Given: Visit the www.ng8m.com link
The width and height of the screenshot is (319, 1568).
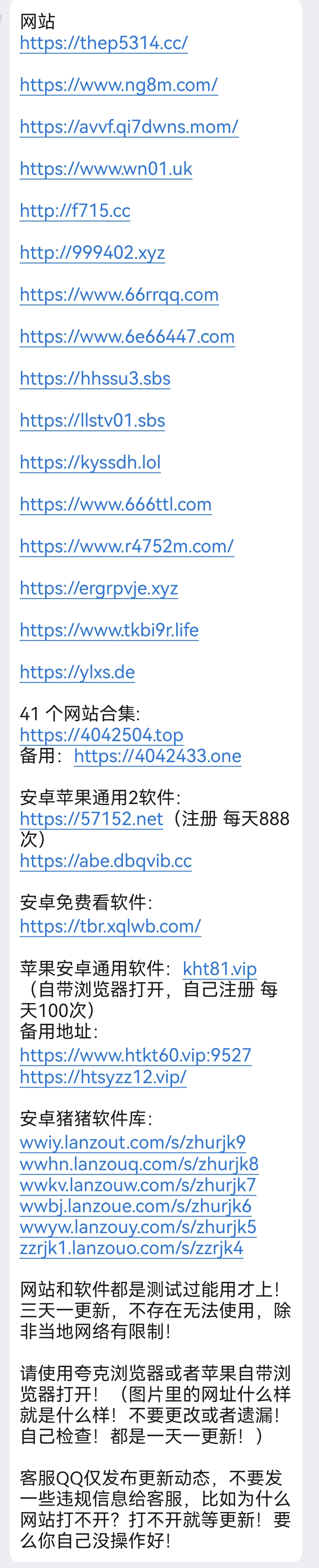Looking at the screenshot, I should click(x=119, y=85).
